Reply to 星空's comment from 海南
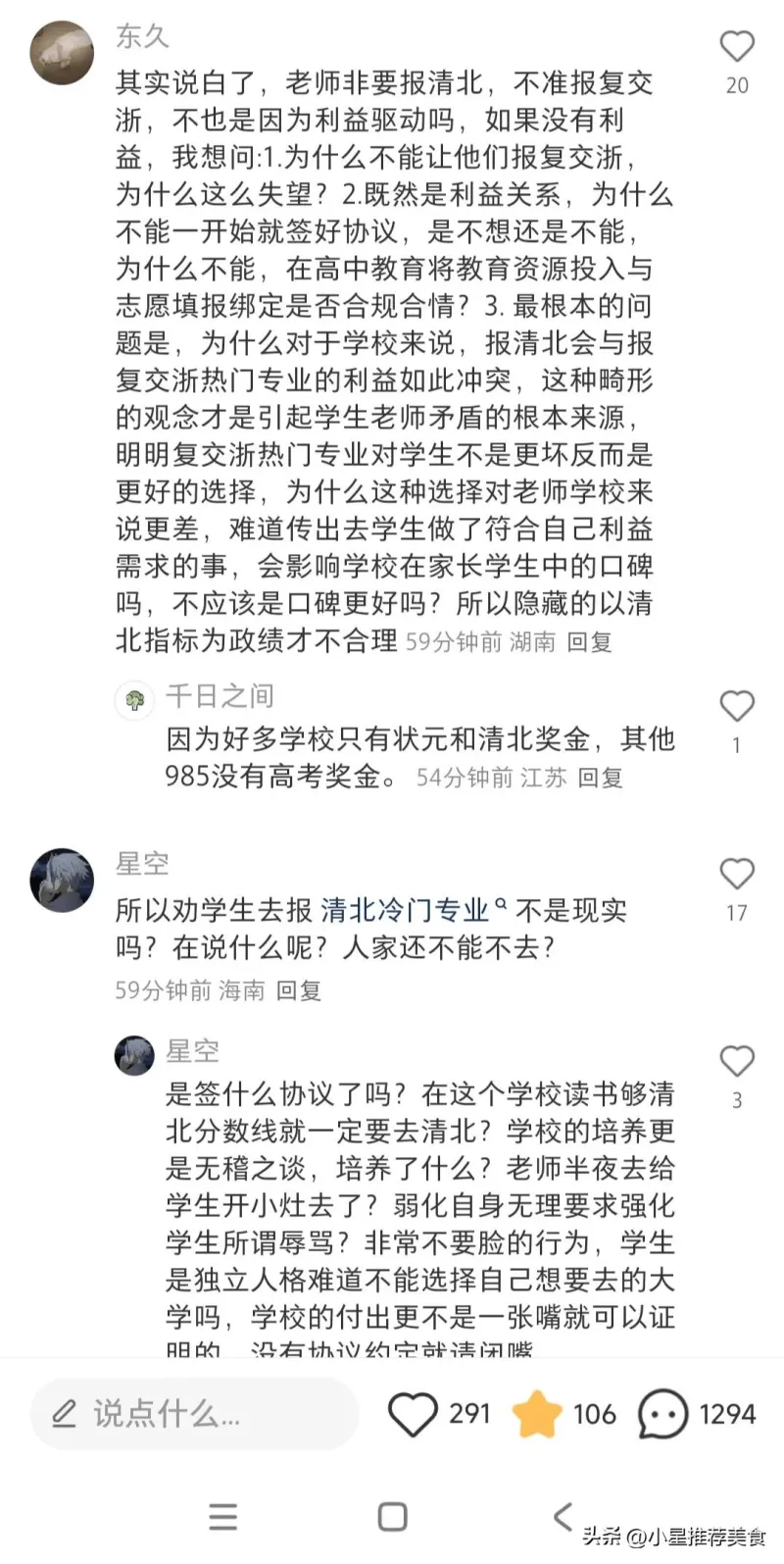Screen dimensions: 784x1564 299,990
